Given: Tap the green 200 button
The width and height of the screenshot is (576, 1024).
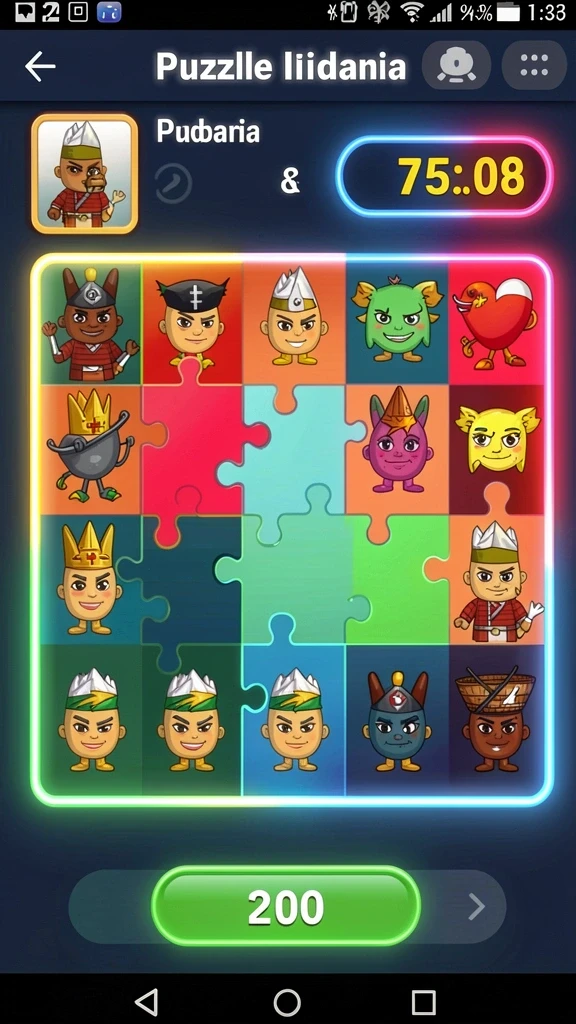Looking at the screenshot, I should click(x=286, y=907).
